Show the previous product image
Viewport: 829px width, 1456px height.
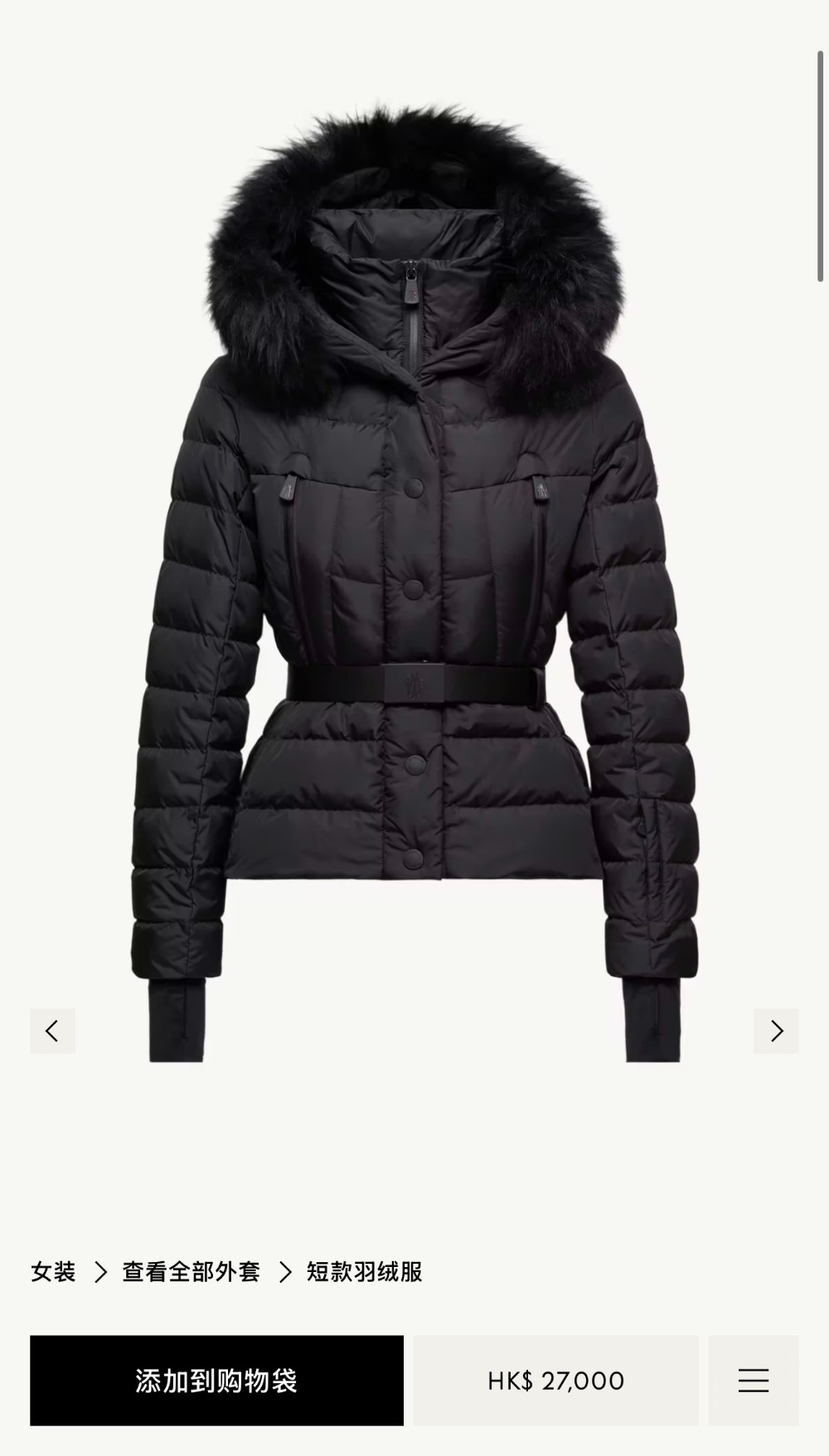52,1031
